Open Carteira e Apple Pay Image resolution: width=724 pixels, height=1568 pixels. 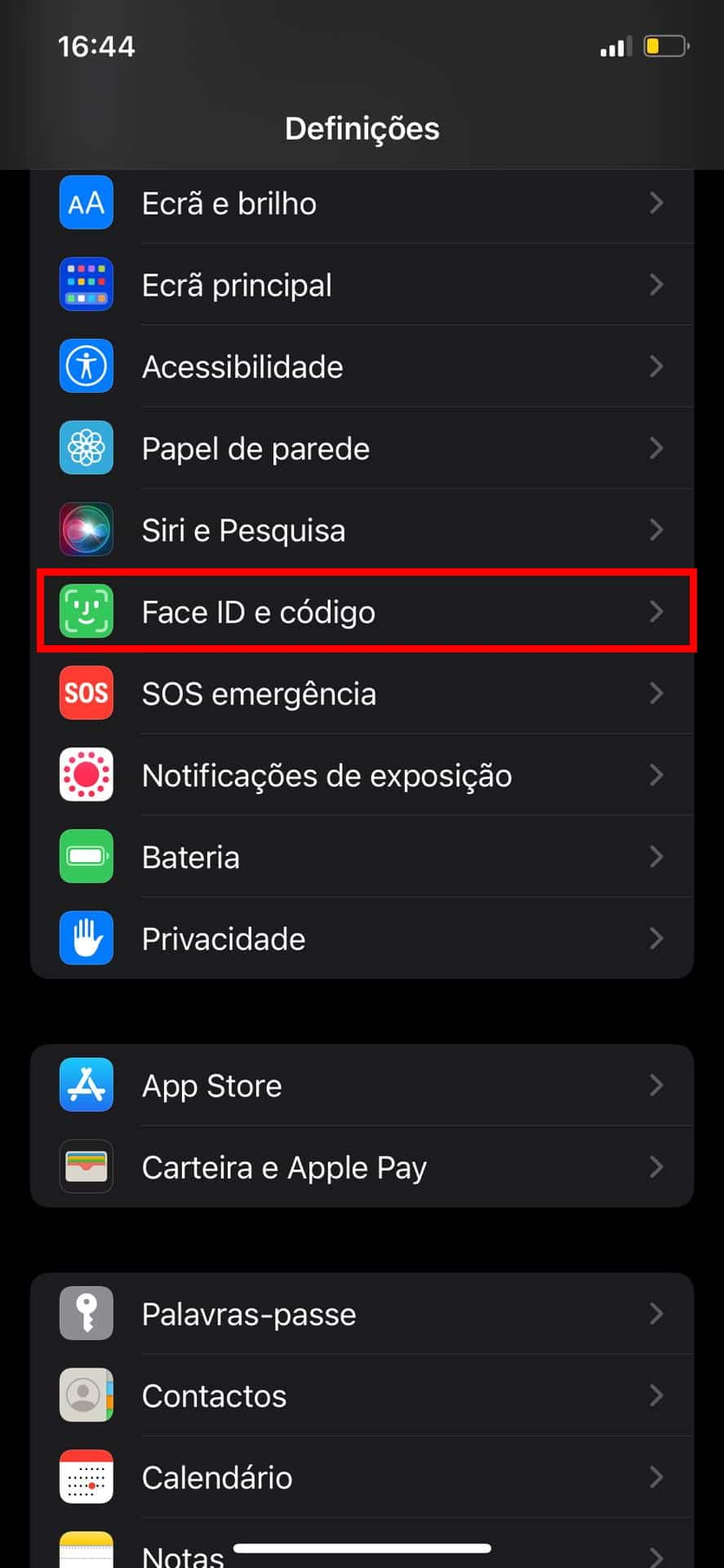point(362,1167)
